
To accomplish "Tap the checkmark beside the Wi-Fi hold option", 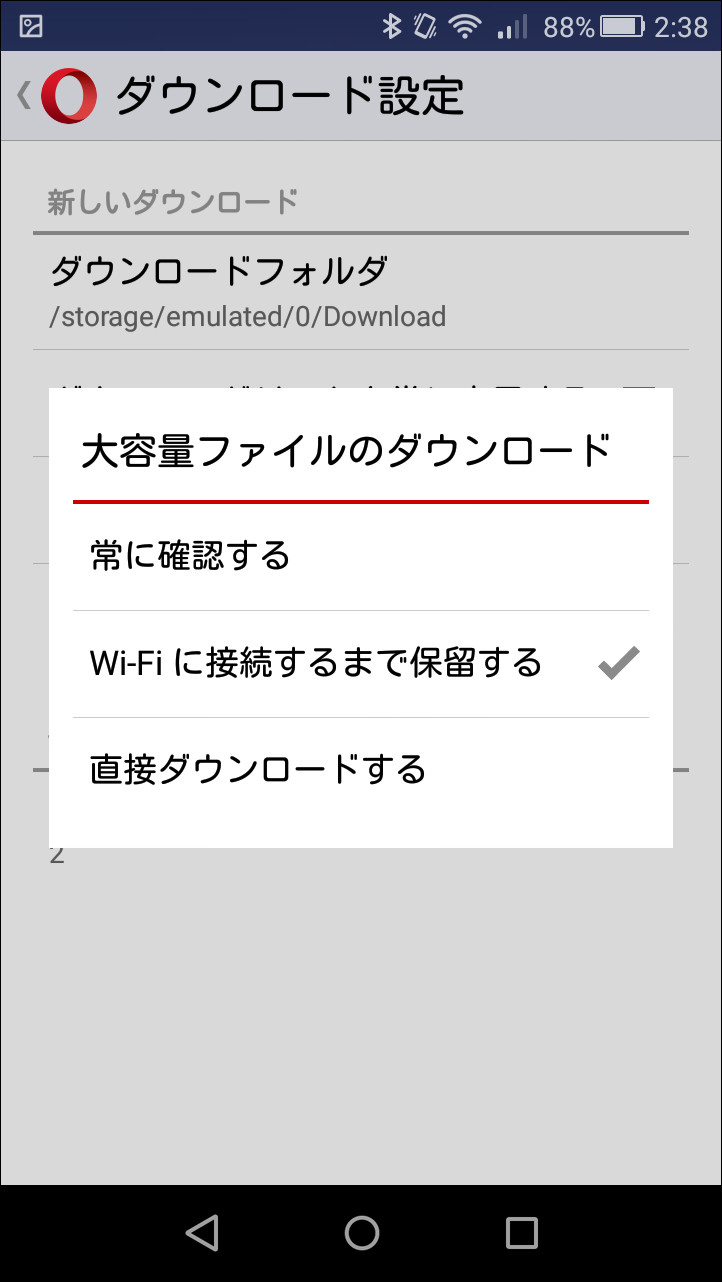I will point(618,663).
